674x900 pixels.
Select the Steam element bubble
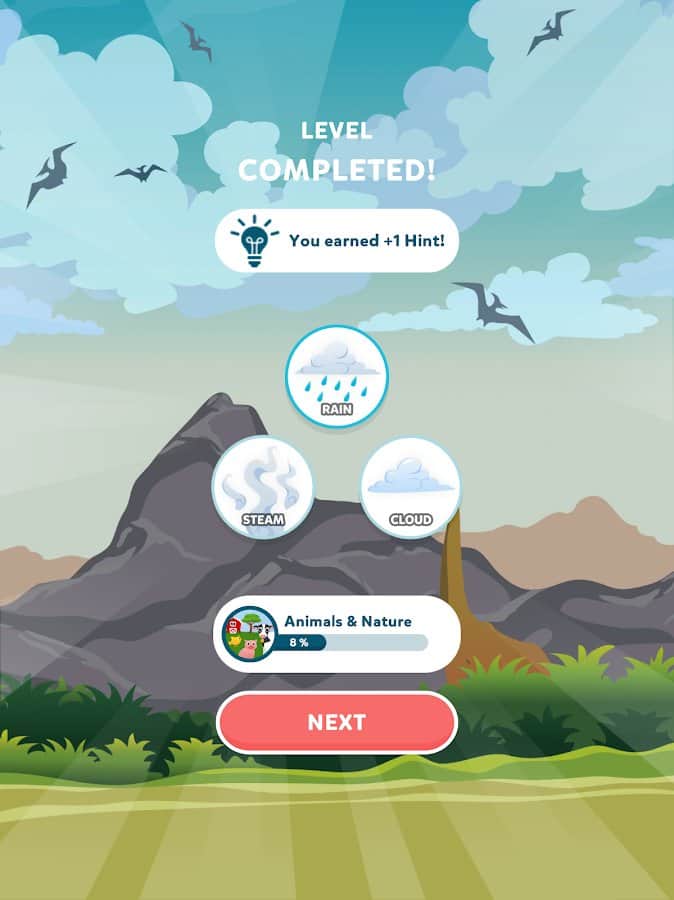coord(263,487)
